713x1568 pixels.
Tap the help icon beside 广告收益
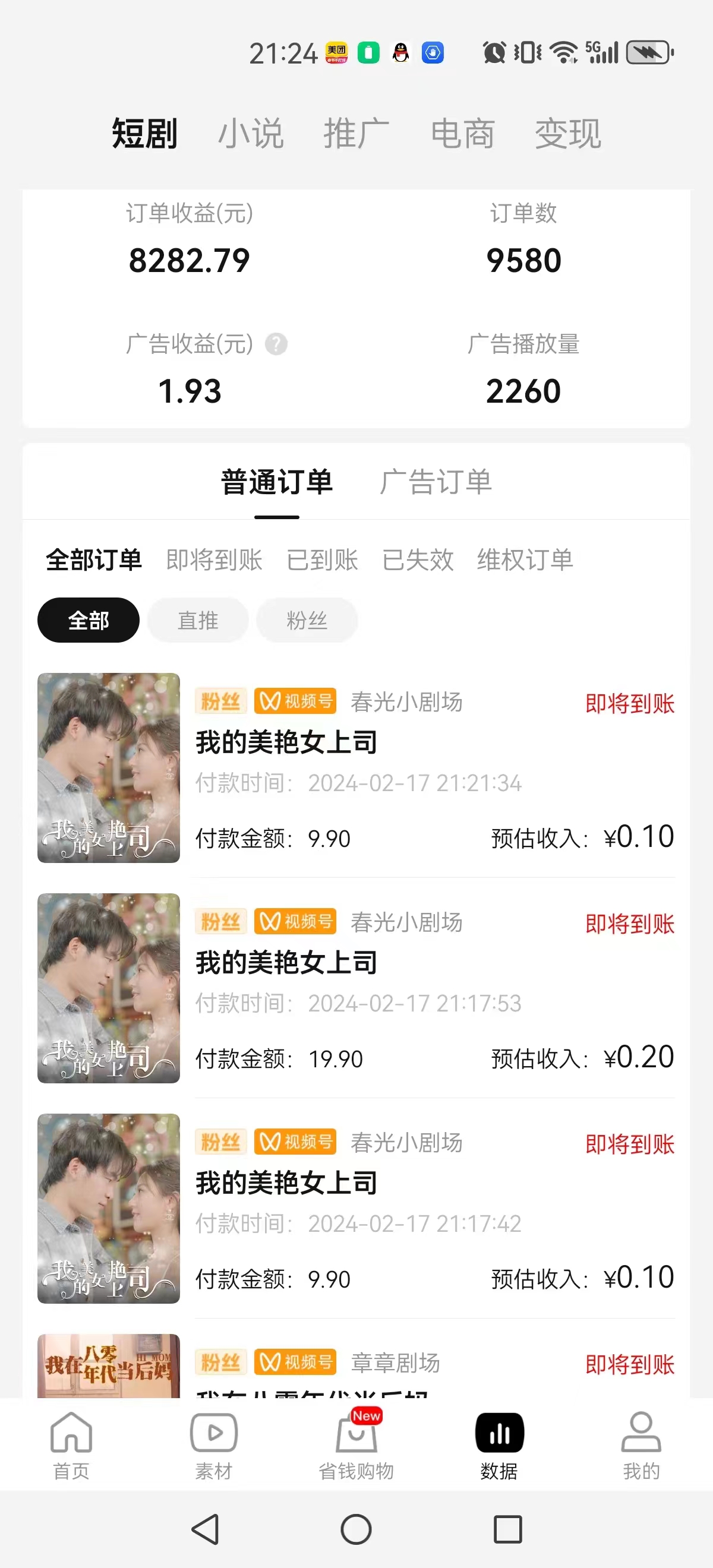pos(276,344)
